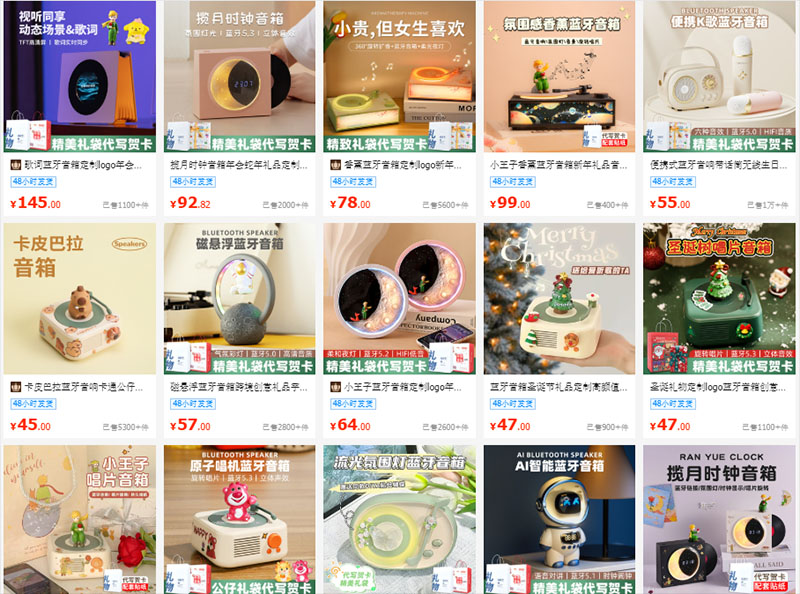Open the RAN YUE CLOCK 揽月时钟音箱 tile

coord(719,520)
